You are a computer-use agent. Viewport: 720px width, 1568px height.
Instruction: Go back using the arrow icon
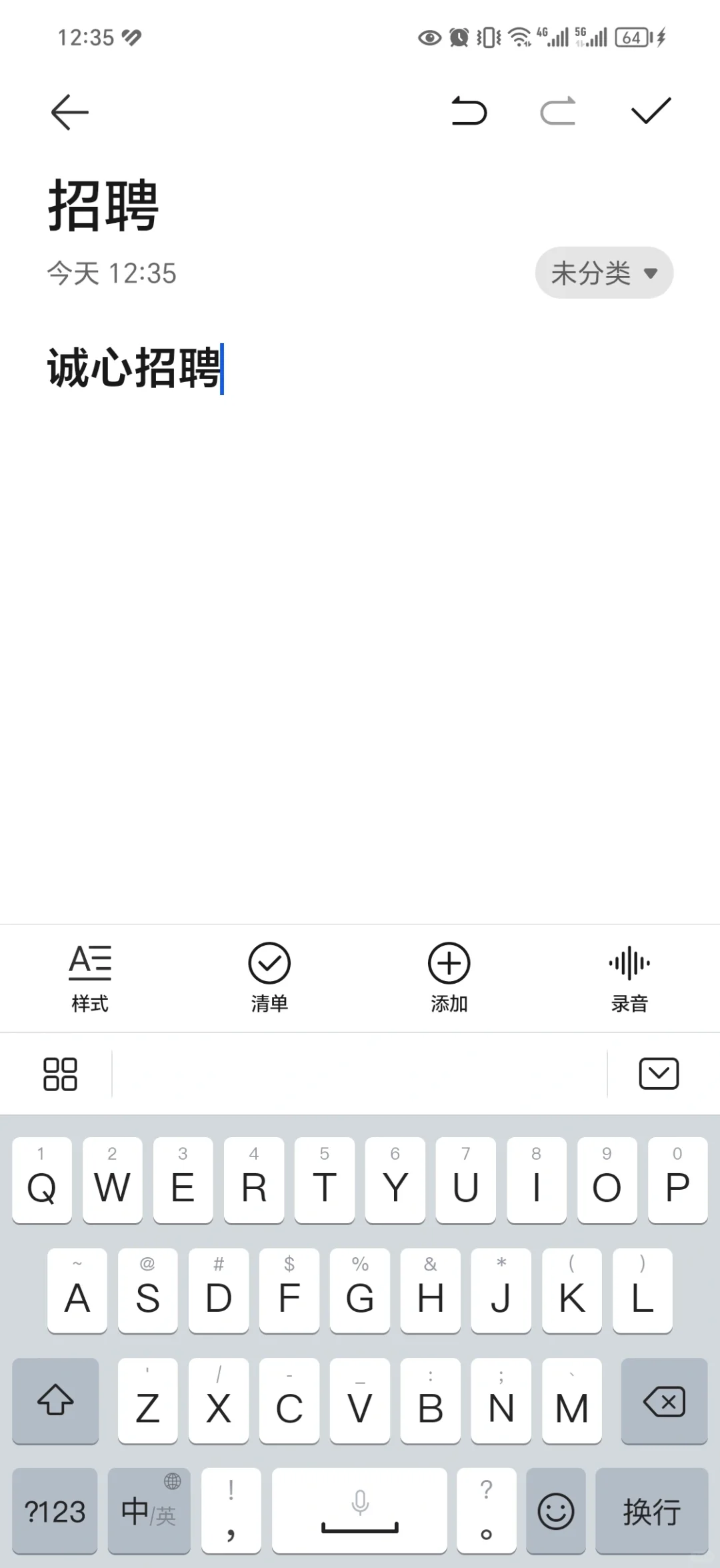70,112
